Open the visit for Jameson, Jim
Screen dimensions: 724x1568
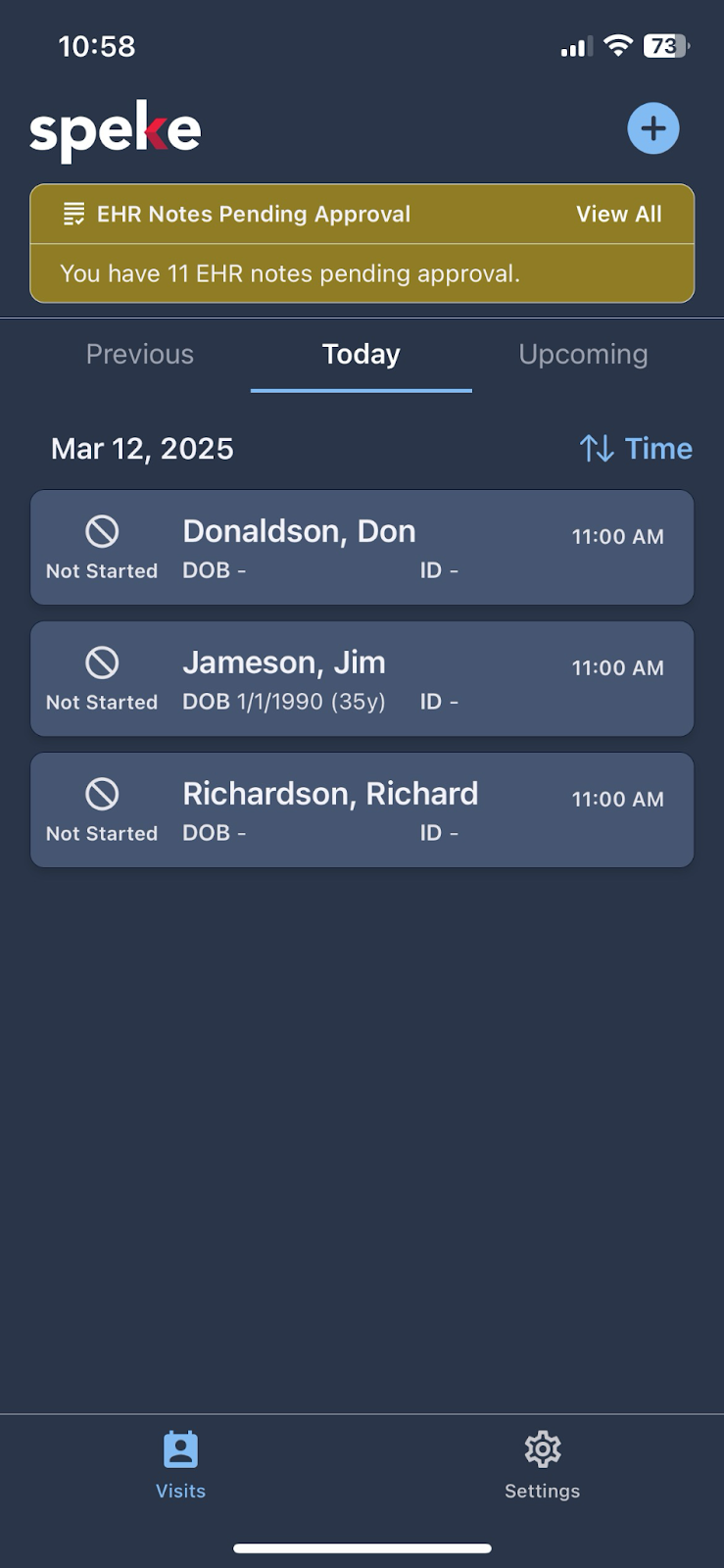[x=362, y=679]
